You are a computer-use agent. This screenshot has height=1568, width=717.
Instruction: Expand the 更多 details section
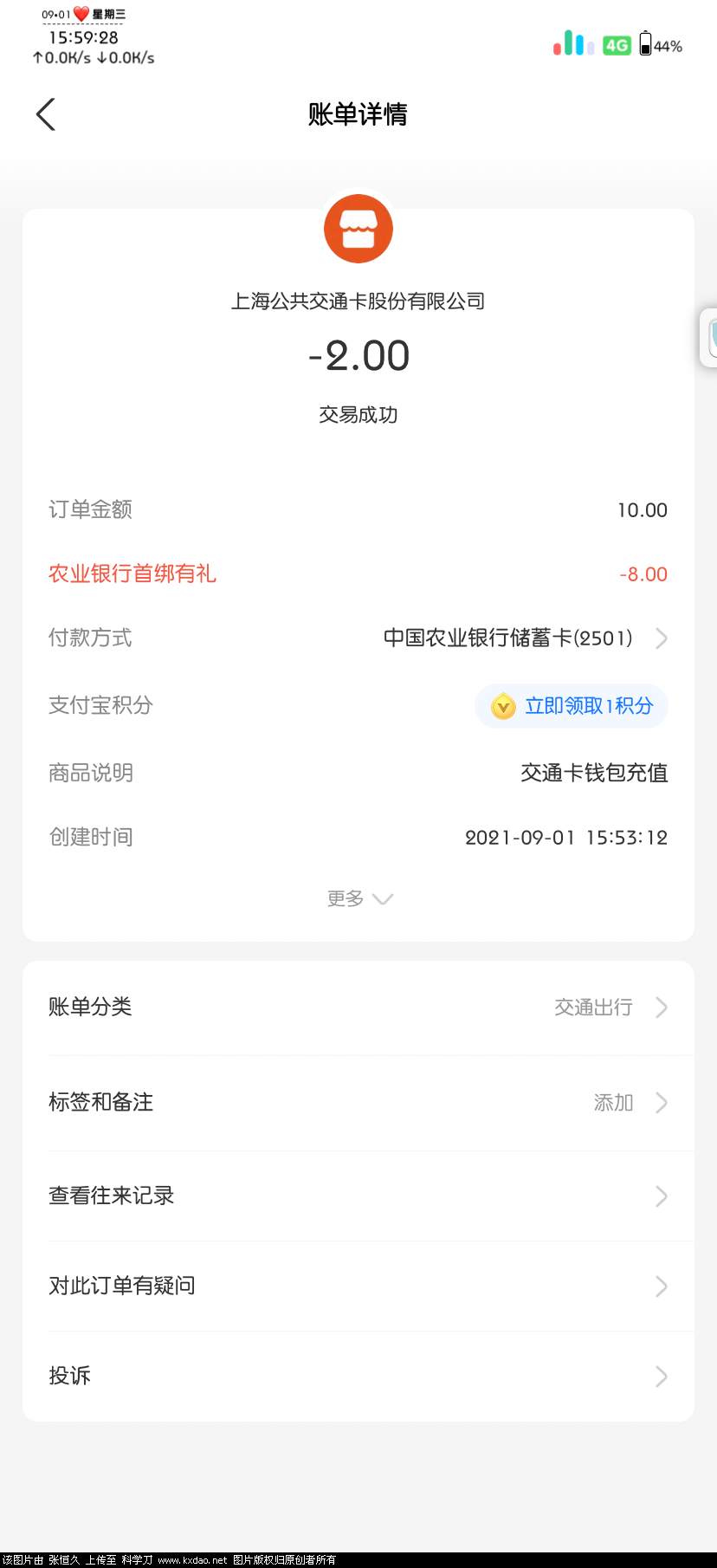[358, 898]
